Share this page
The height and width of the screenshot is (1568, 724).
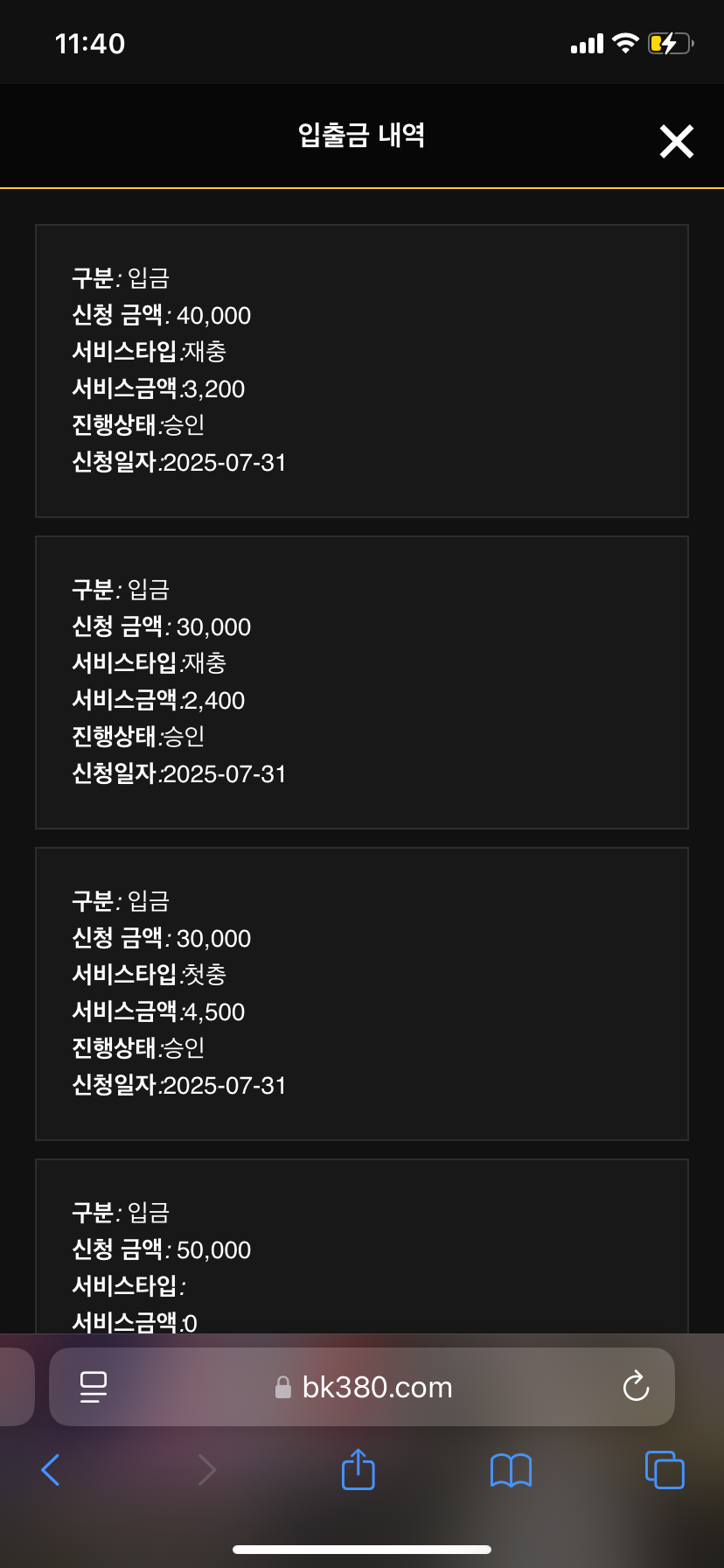pyautogui.click(x=358, y=1470)
